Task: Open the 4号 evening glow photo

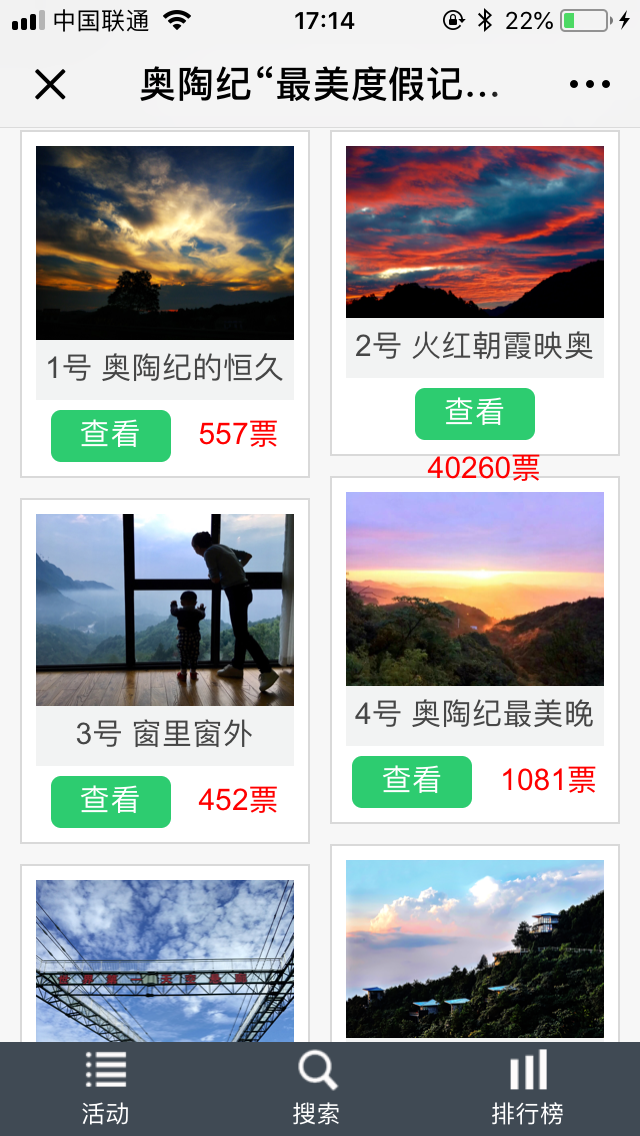Action: [475, 589]
